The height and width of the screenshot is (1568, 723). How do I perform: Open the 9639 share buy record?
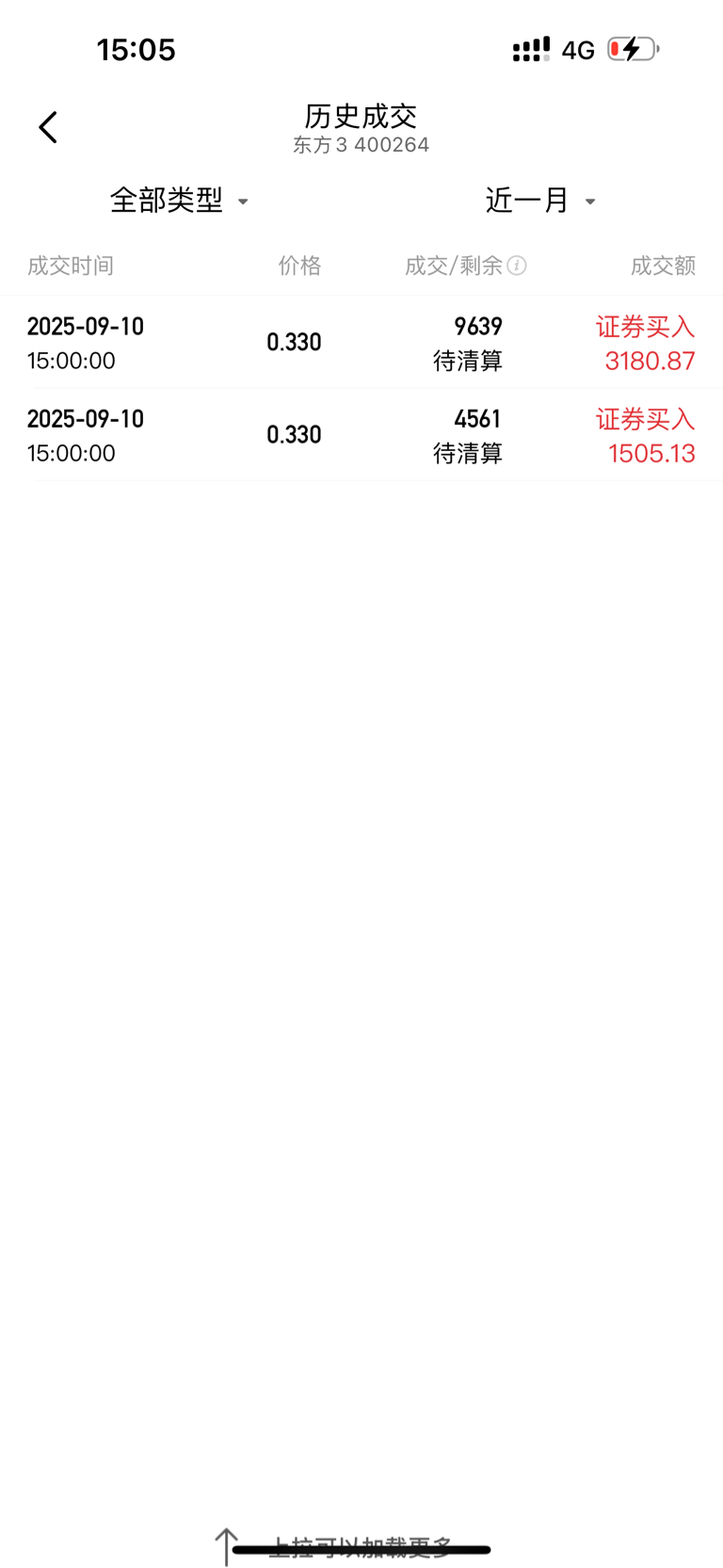point(361,343)
